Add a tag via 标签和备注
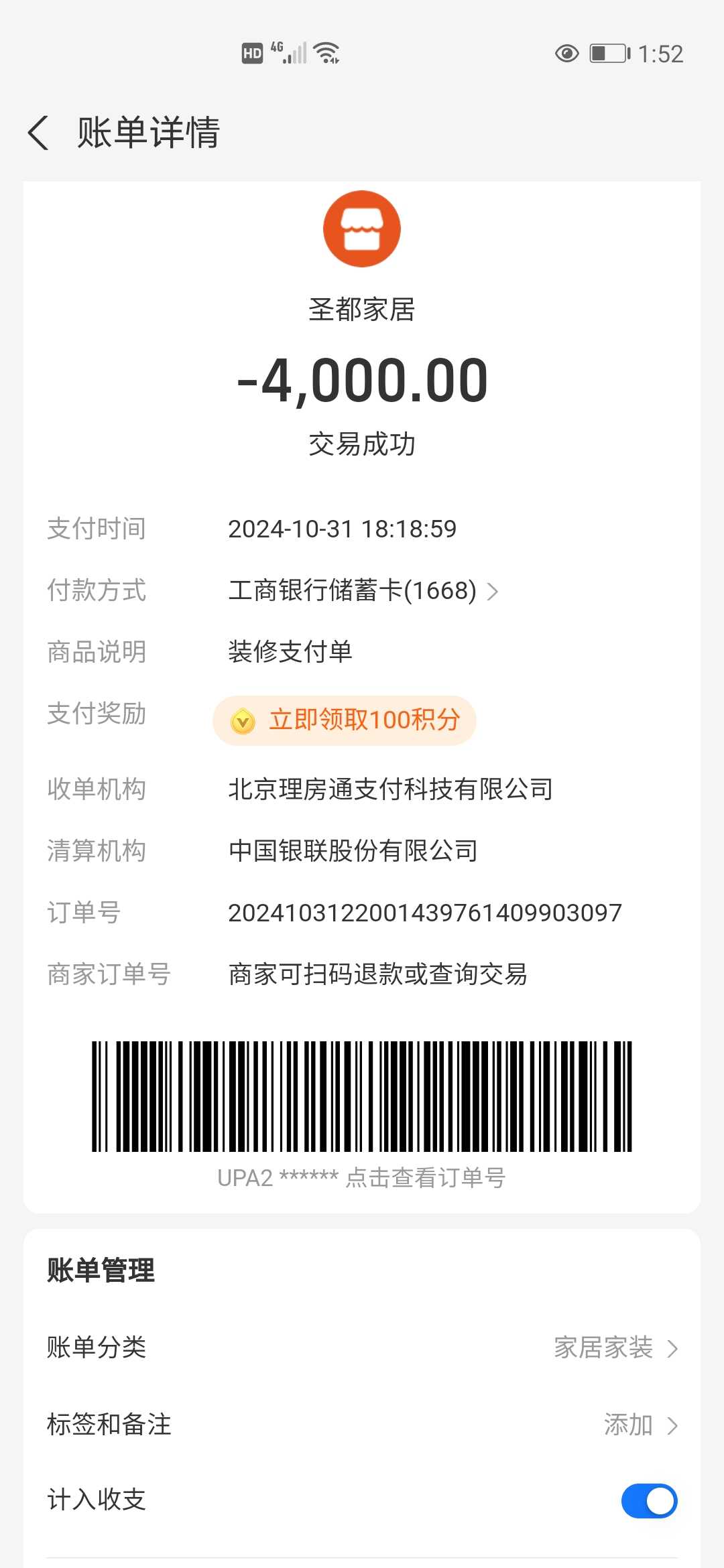 tap(640, 1425)
